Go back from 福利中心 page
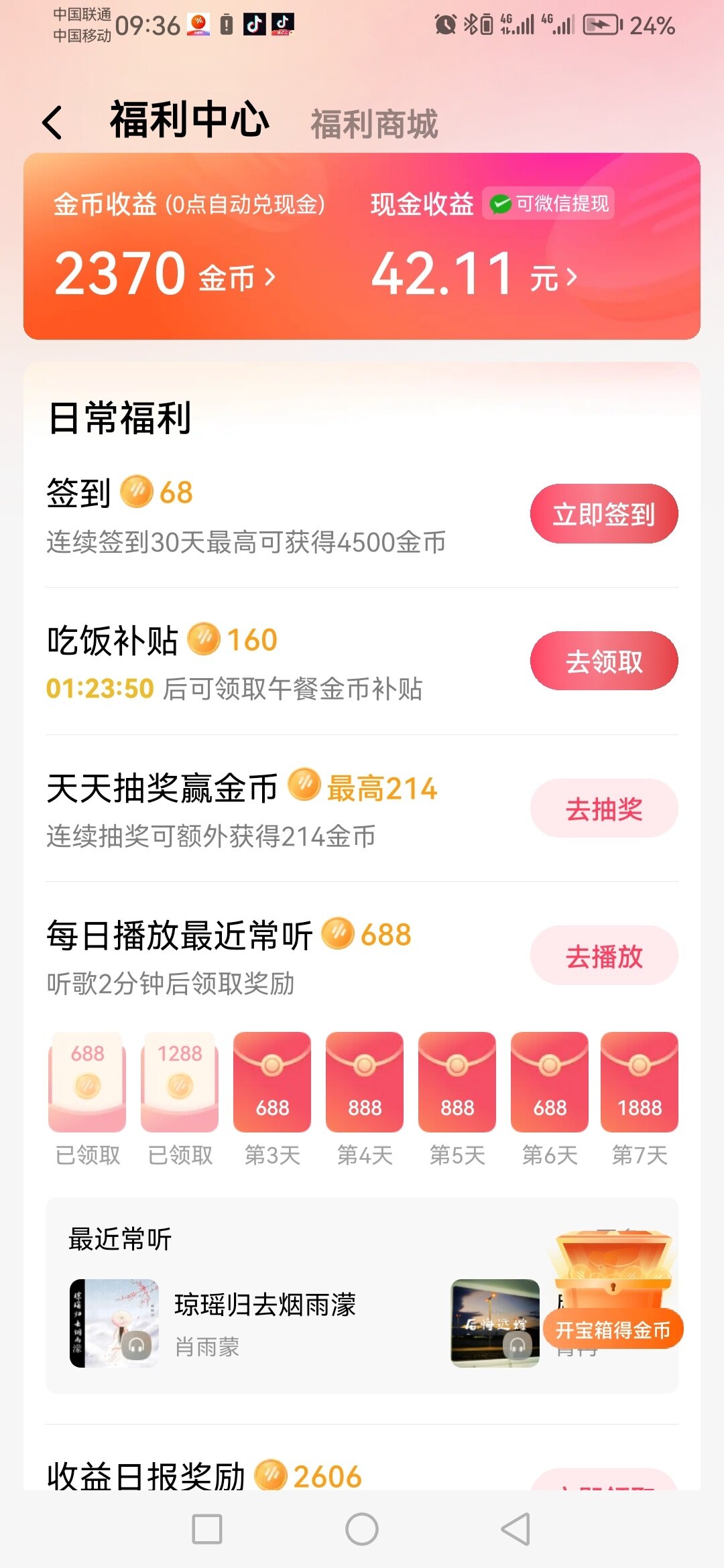724x1568 pixels. pos(52,123)
